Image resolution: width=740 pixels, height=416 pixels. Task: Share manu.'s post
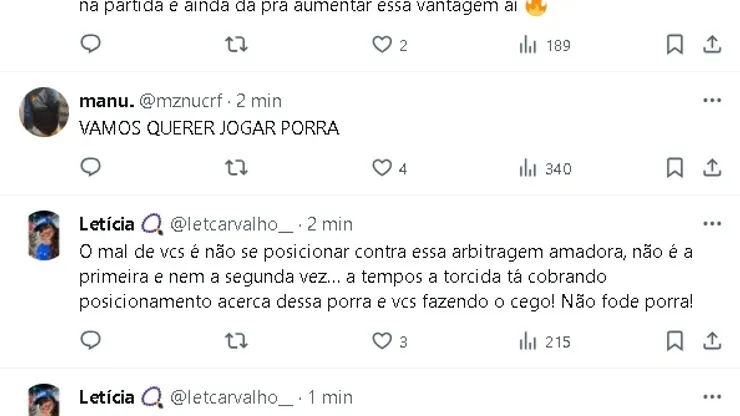pos(712,168)
